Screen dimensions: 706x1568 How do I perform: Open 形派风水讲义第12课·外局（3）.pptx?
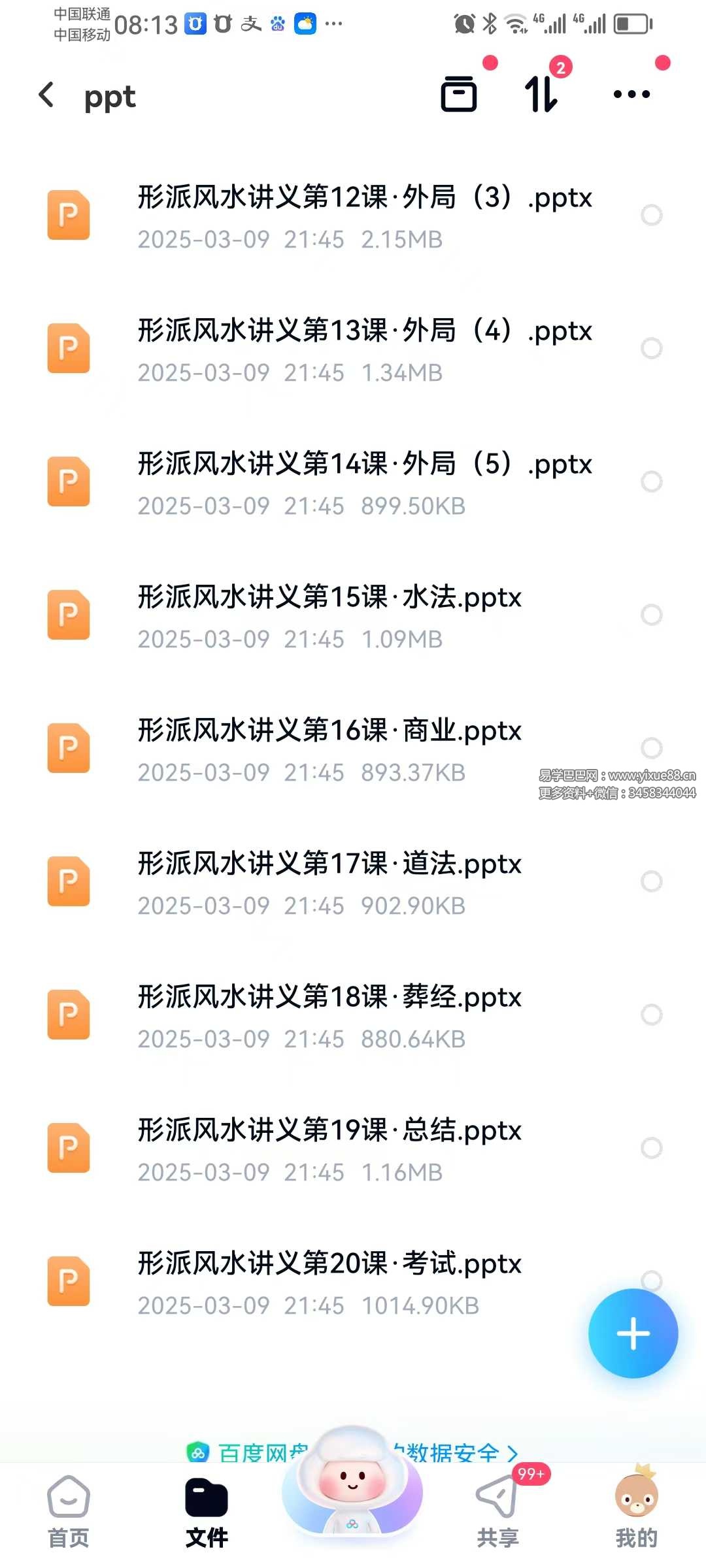(x=364, y=216)
